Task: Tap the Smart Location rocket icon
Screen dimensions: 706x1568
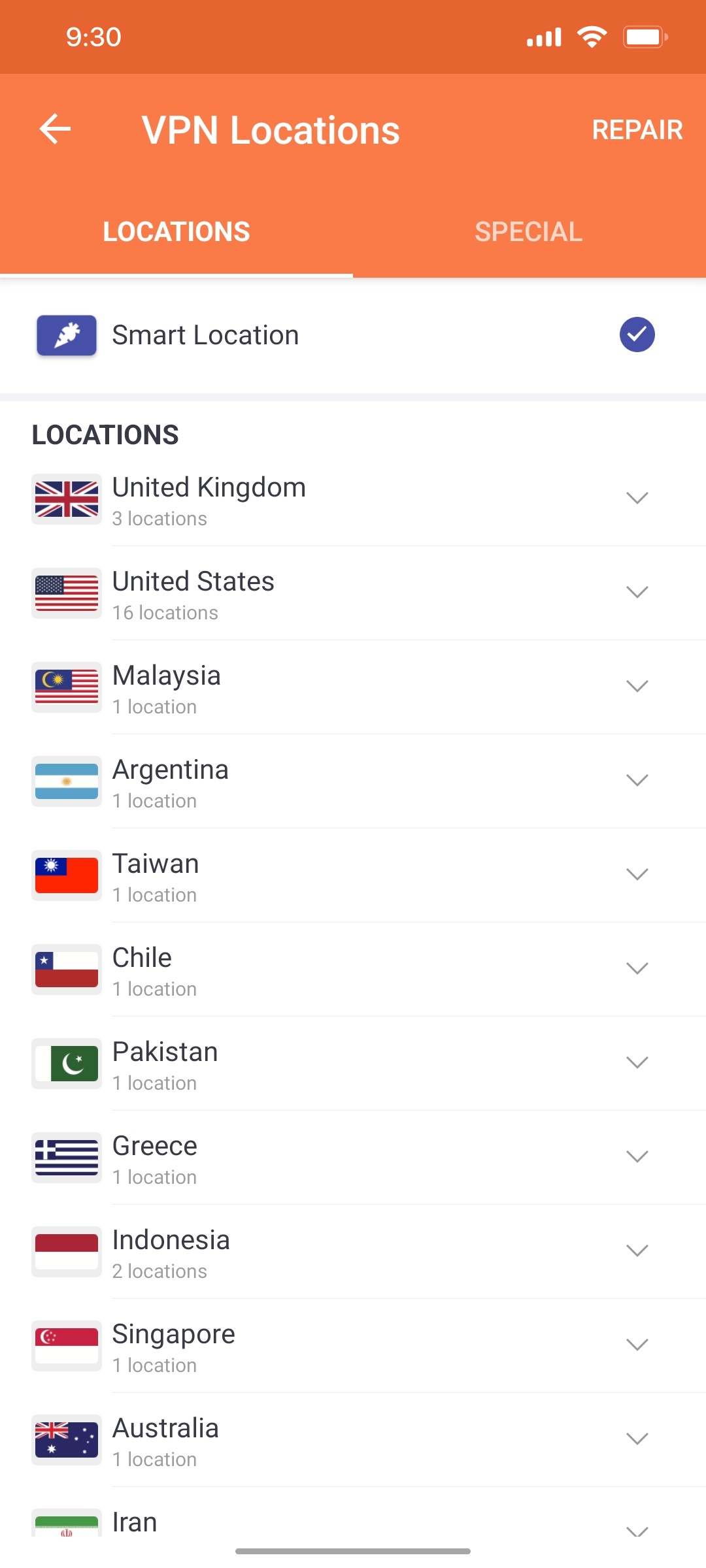Action: point(66,335)
